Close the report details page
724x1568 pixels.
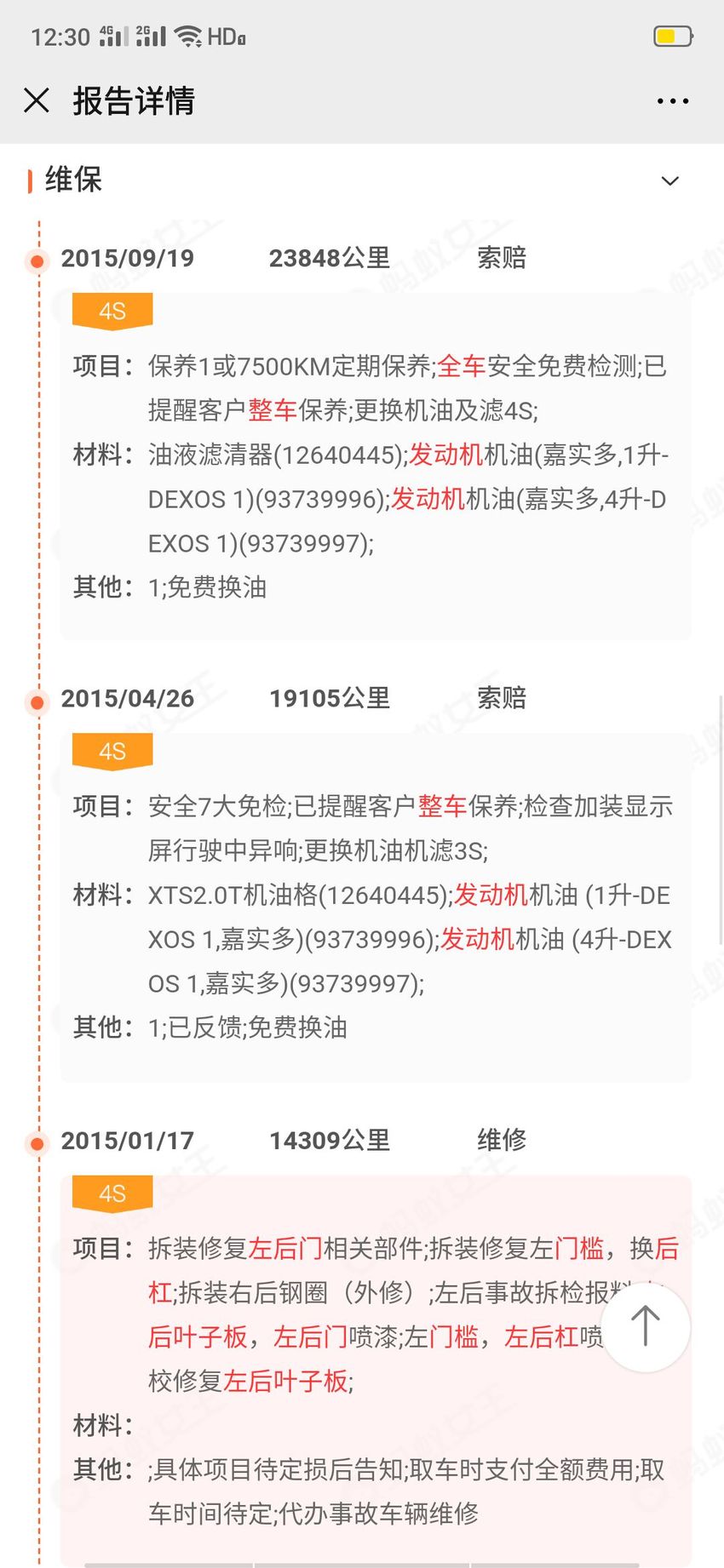(x=37, y=100)
